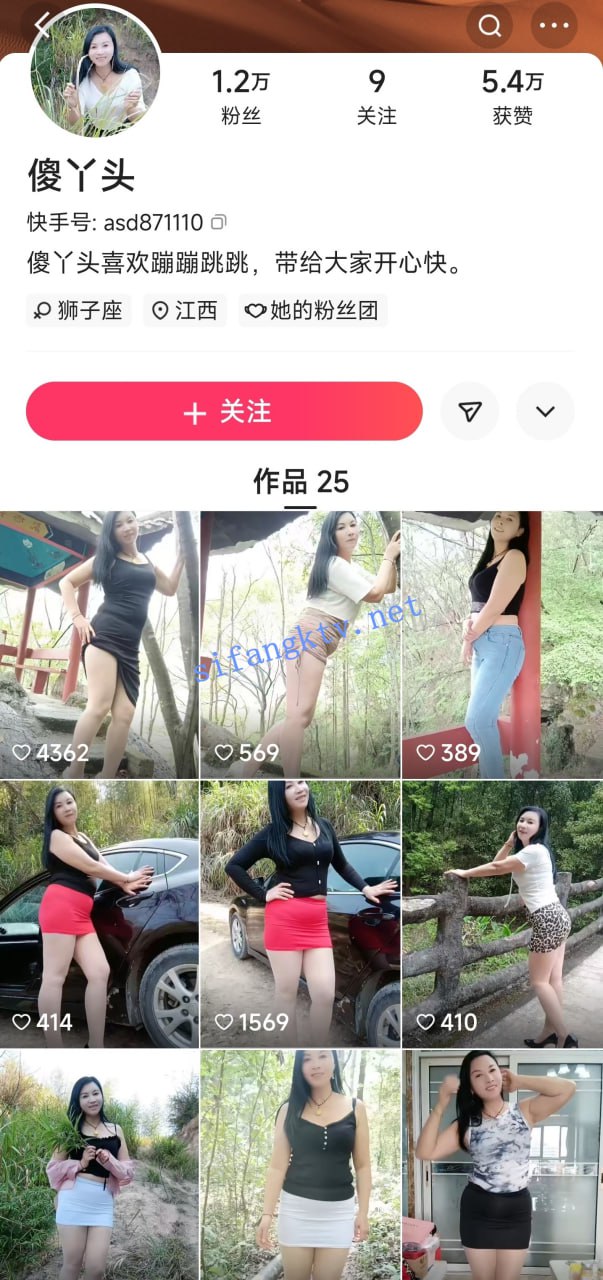Open the video with 569 likes

tap(300, 645)
